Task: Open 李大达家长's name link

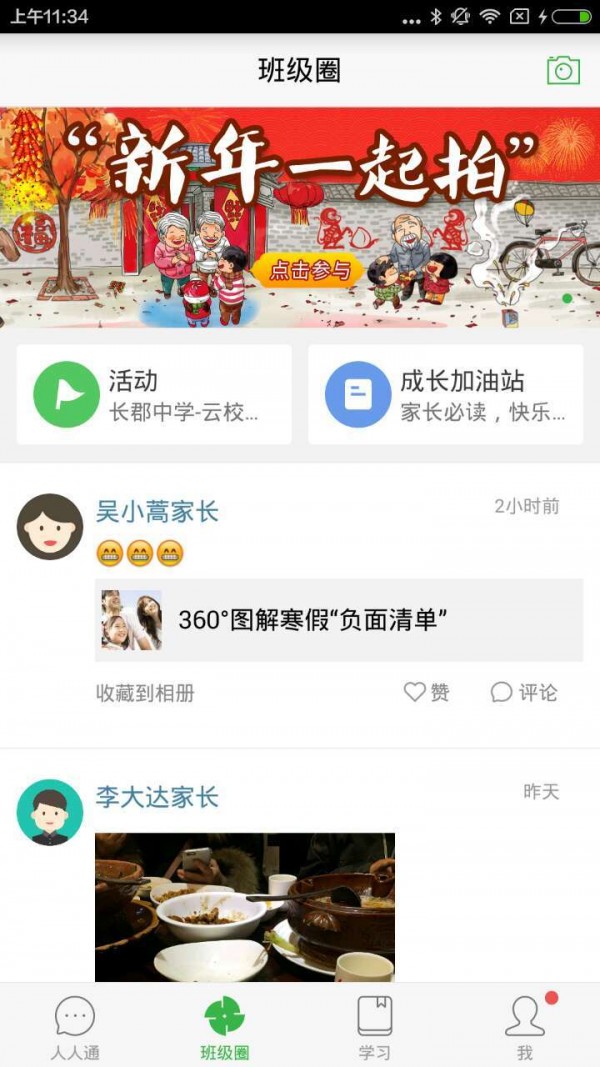Action: click(x=157, y=797)
